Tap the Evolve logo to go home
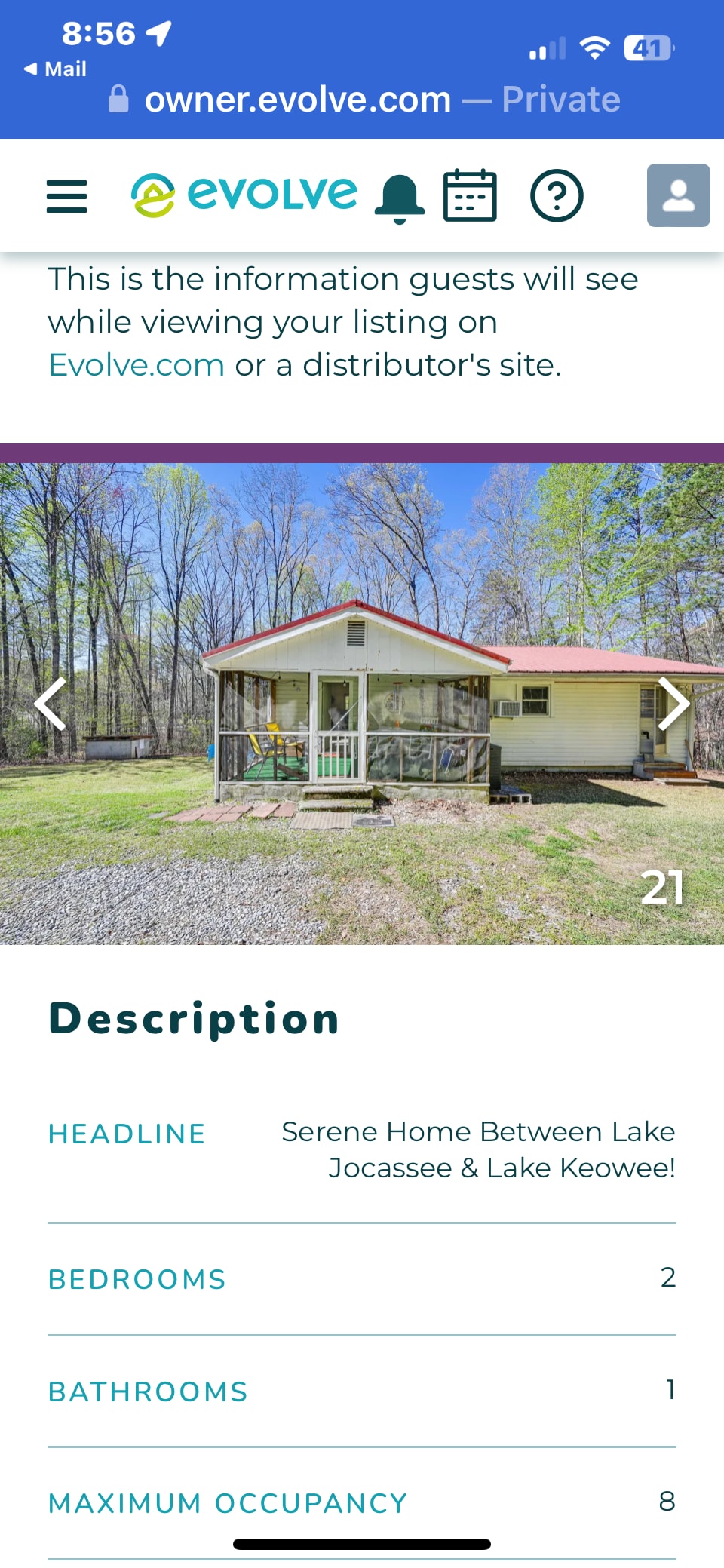The height and width of the screenshot is (1568, 724). click(x=244, y=195)
